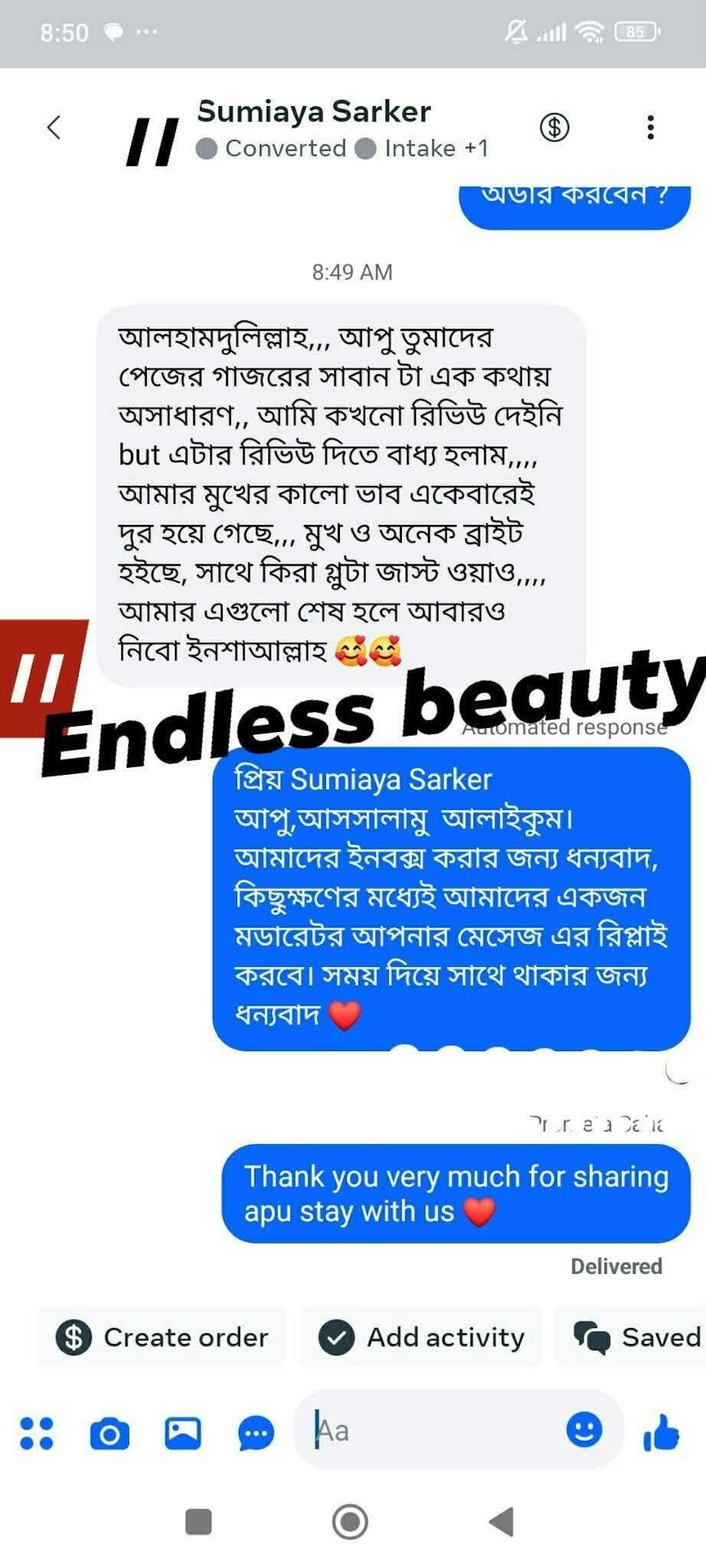Open the three-dot overflow menu
The height and width of the screenshot is (1568, 706).
(650, 128)
